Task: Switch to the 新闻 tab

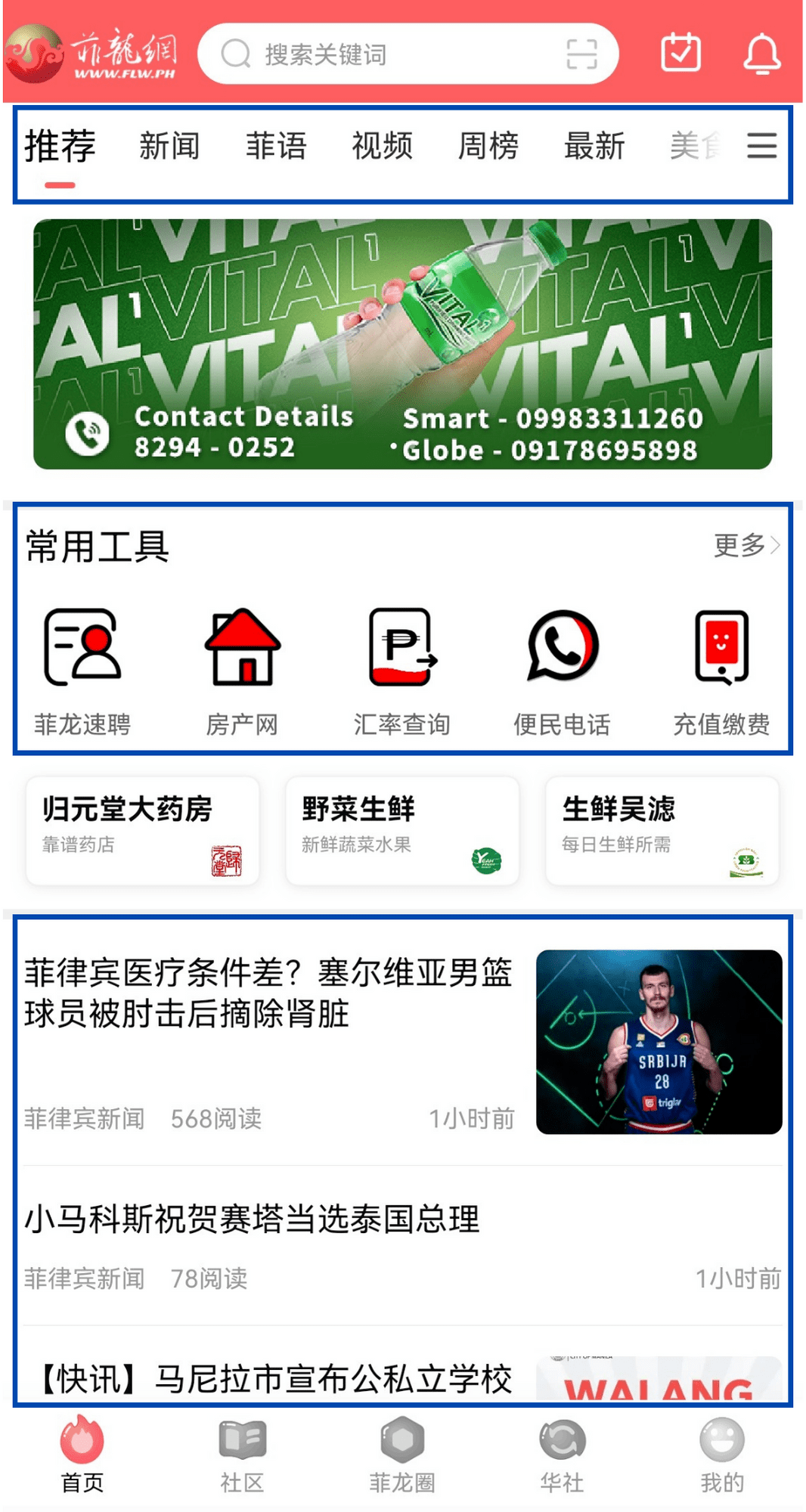Action: pos(170,147)
